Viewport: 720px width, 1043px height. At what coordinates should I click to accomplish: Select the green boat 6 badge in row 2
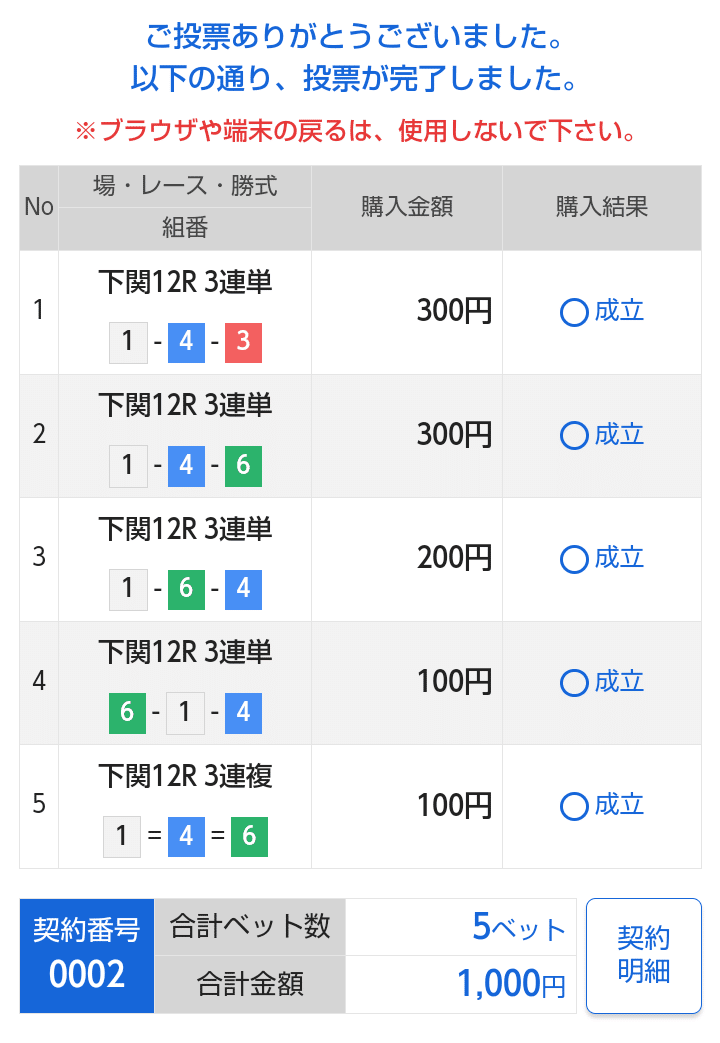[x=243, y=466]
